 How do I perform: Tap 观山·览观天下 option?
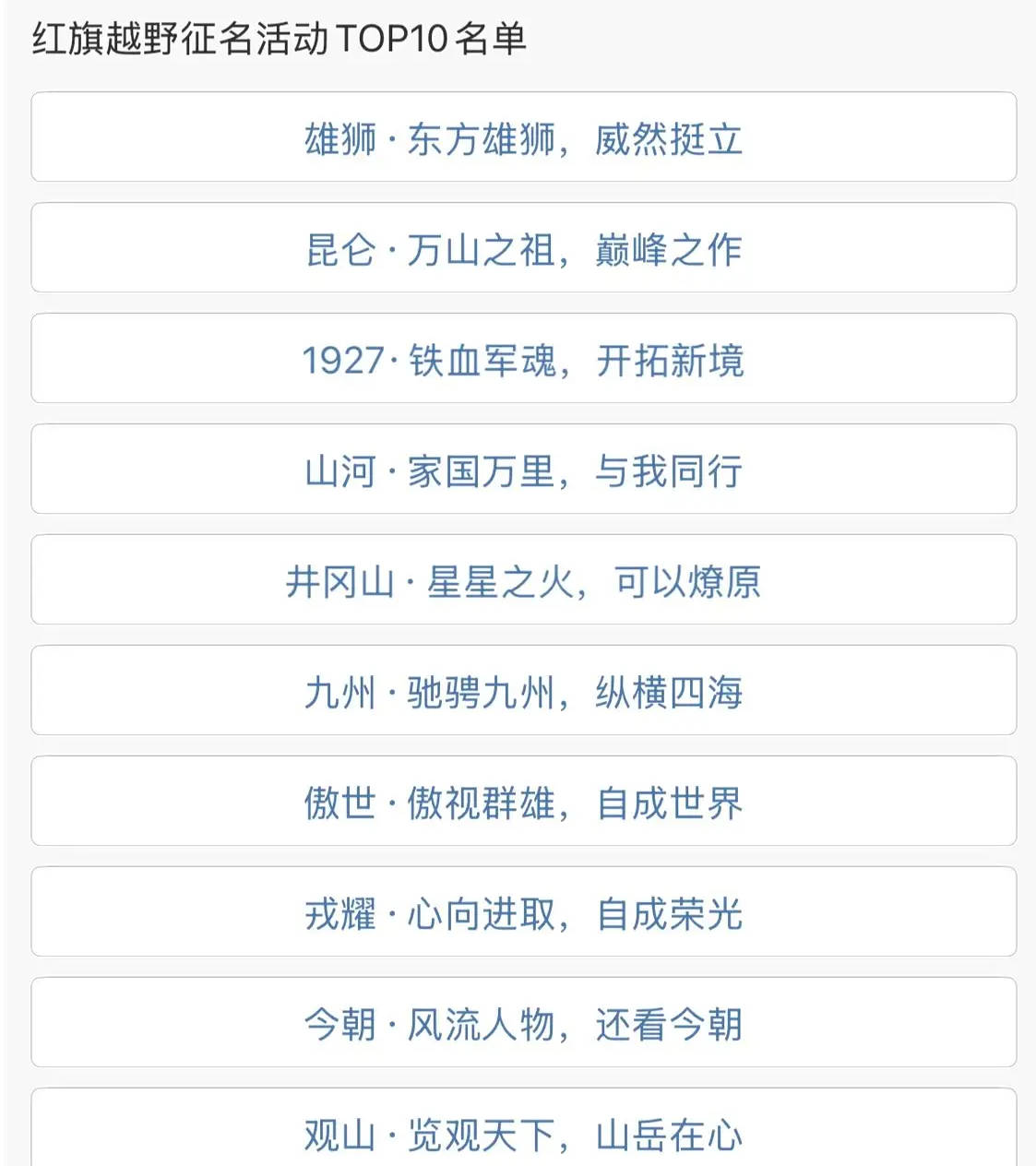tap(523, 1133)
